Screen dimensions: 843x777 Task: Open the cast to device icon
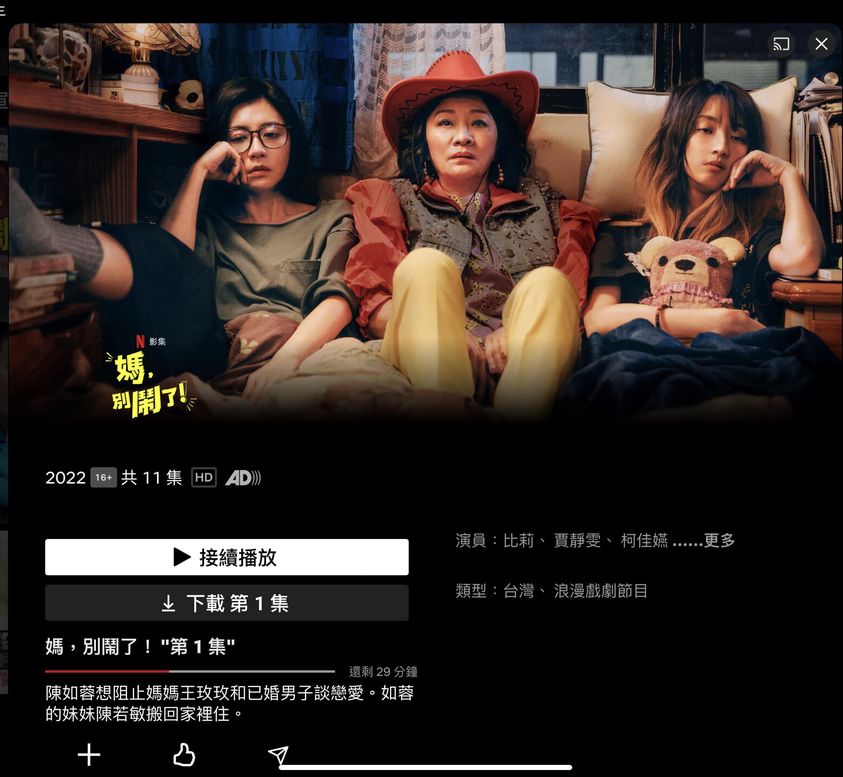pyautogui.click(x=782, y=44)
